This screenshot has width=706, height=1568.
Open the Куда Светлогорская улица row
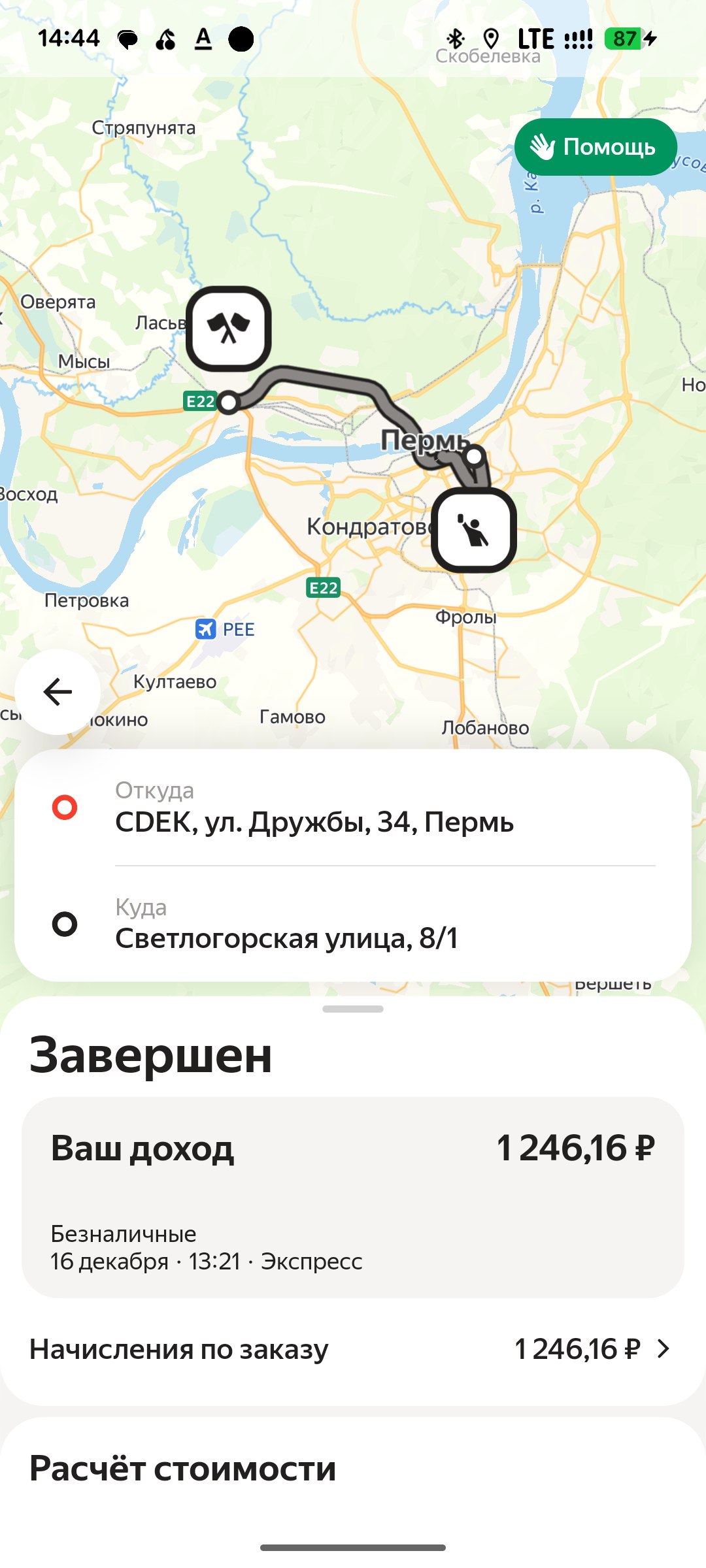pyautogui.click(x=353, y=924)
